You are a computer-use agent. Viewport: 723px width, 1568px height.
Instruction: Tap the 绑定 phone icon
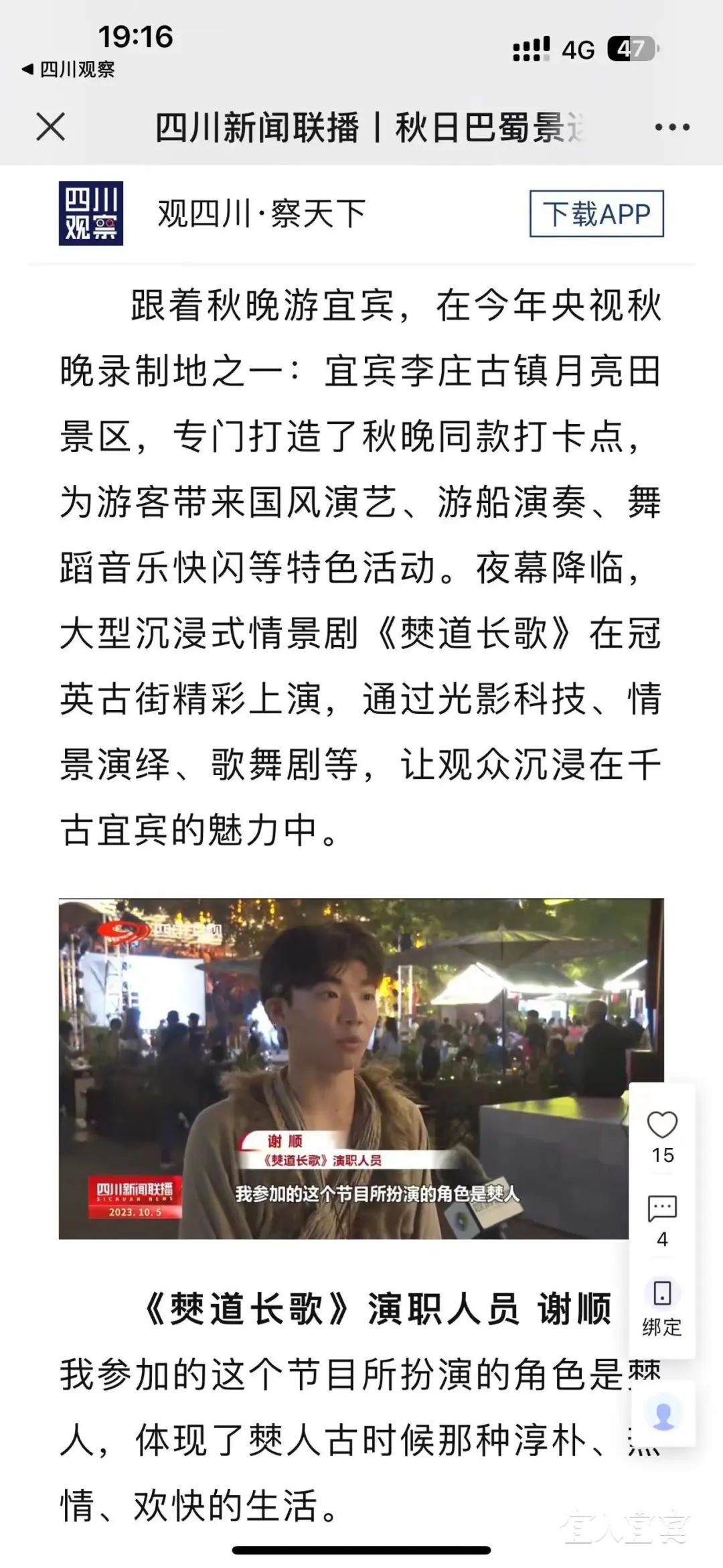(662, 1293)
